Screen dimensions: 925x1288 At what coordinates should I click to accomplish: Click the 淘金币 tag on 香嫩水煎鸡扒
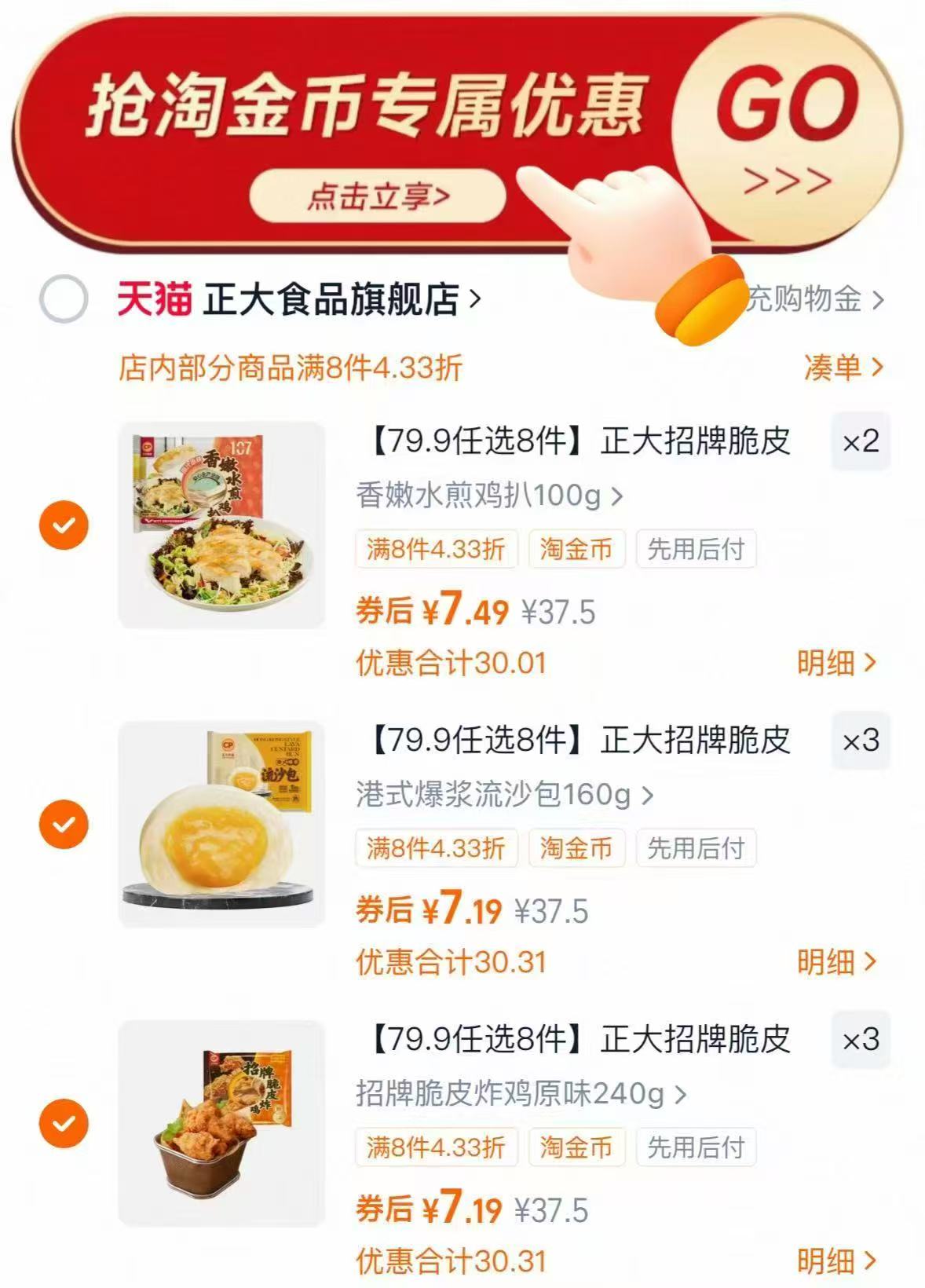tap(577, 551)
